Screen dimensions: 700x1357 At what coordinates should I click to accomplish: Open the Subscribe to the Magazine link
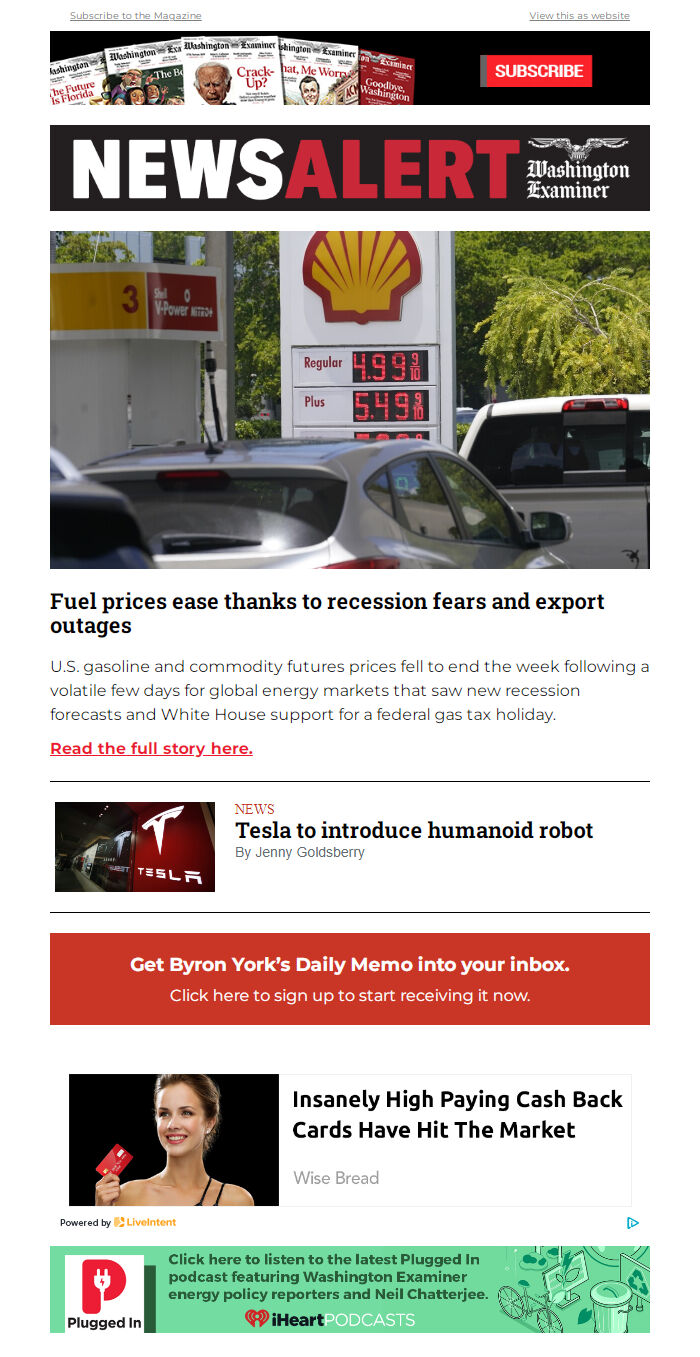click(135, 16)
